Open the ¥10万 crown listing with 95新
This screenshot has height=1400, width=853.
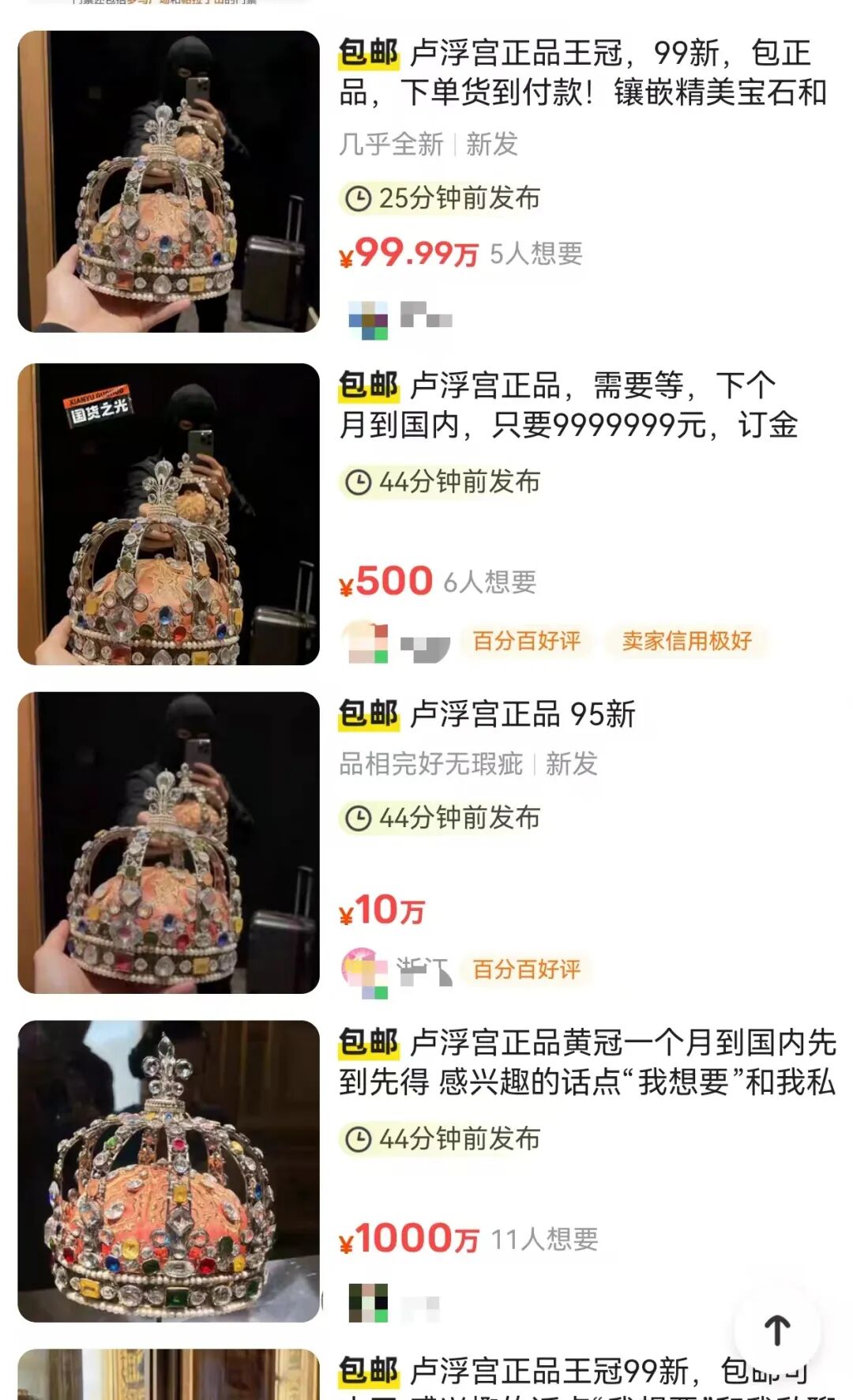coord(521,714)
